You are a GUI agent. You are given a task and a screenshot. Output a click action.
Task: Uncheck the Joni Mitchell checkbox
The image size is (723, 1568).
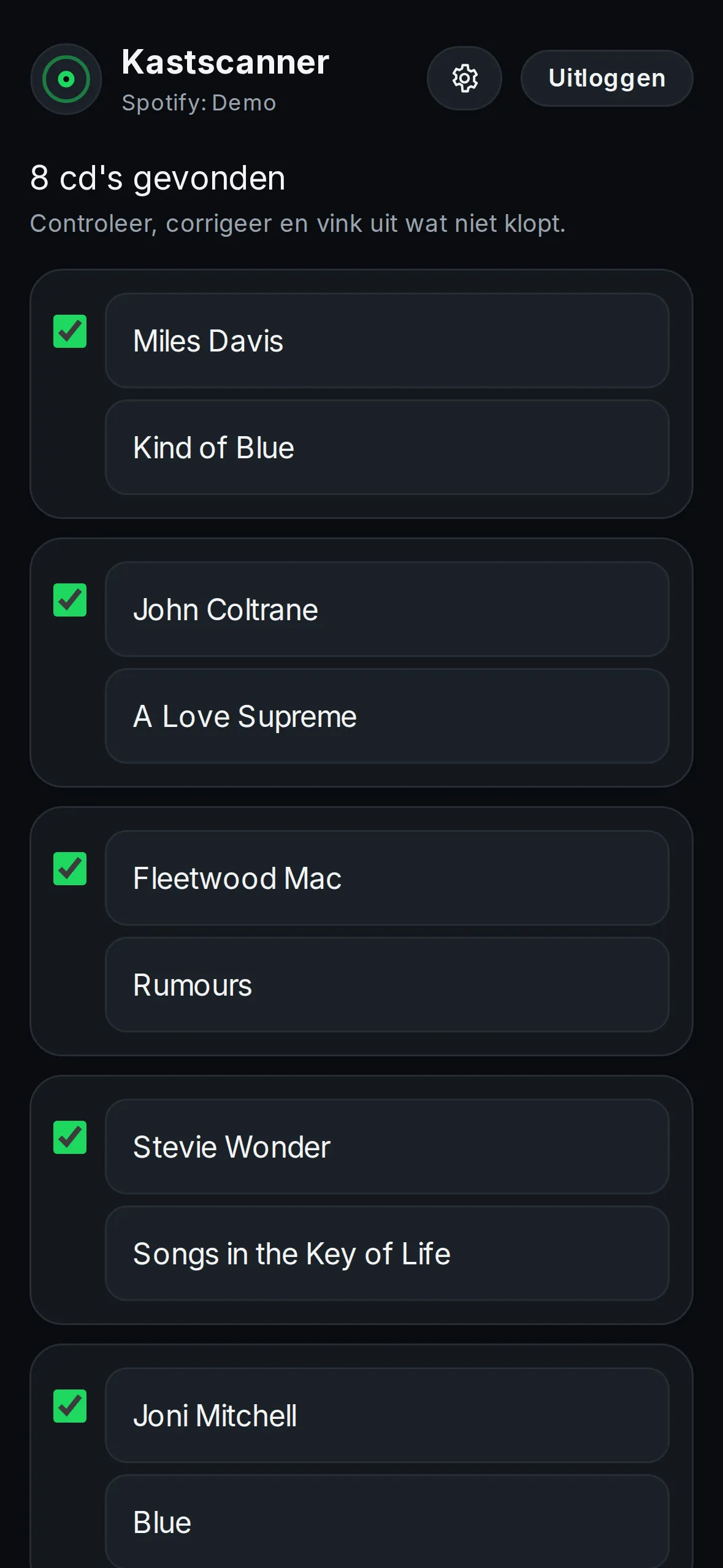pos(70,1406)
